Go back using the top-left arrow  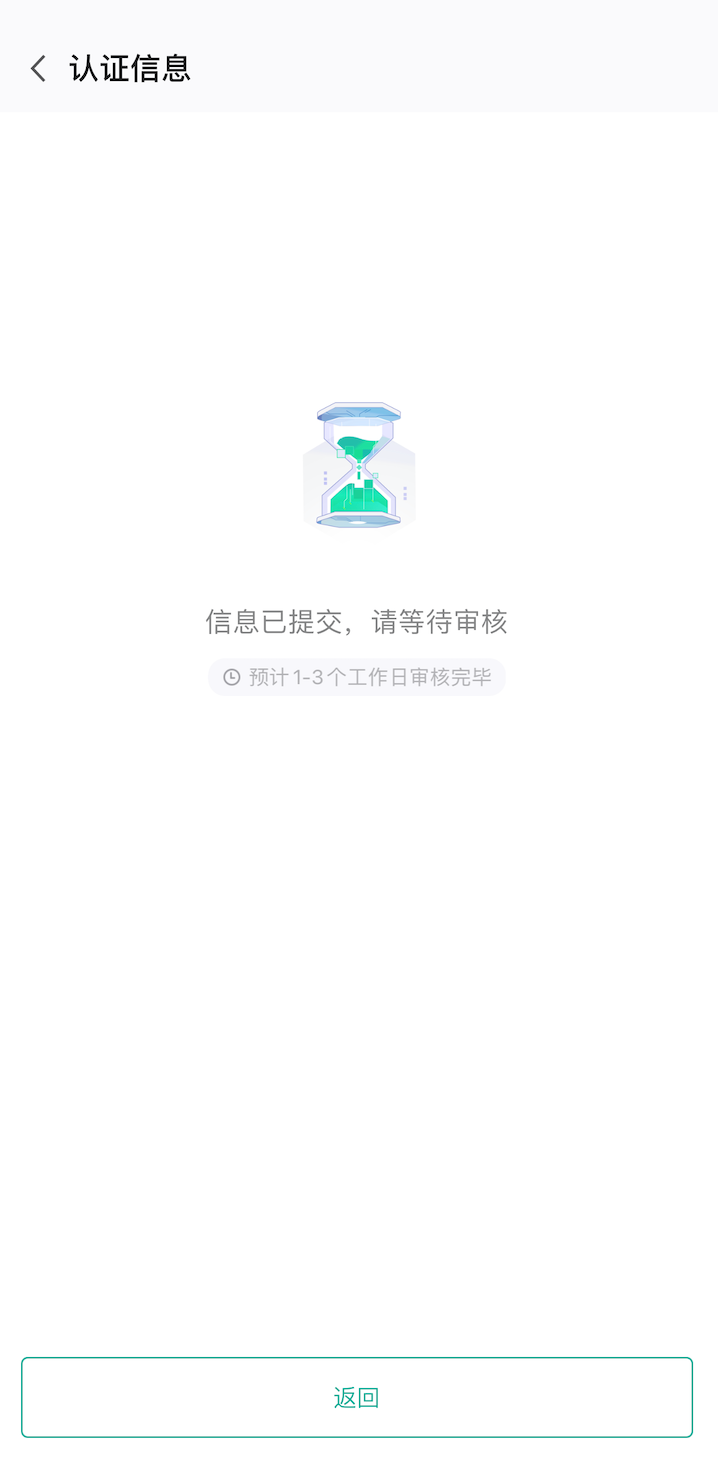38,69
